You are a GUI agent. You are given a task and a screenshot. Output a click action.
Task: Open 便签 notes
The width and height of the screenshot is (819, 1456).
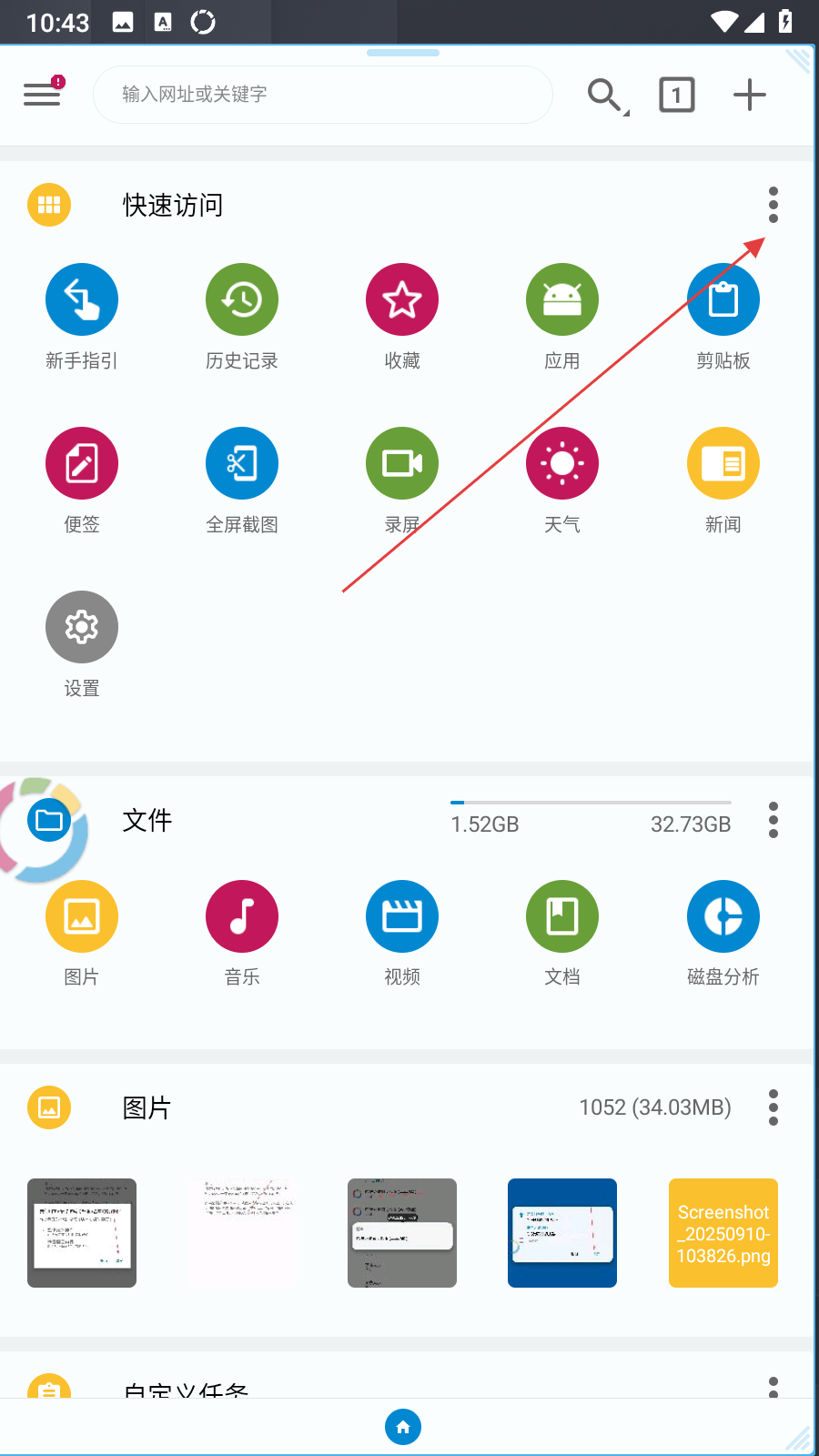click(82, 464)
